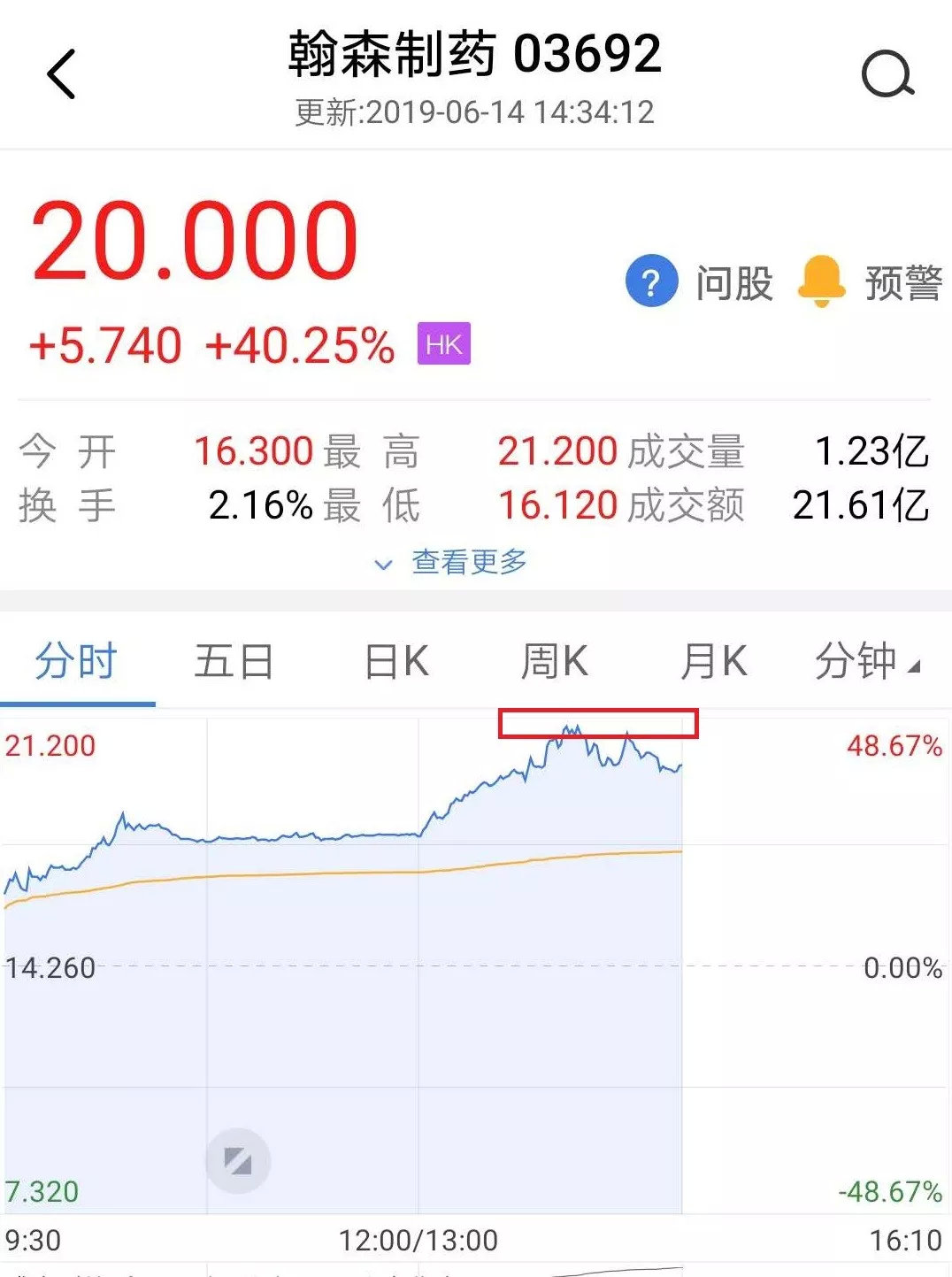952x1277 pixels.
Task: Show the 月K monthly chart
Action: click(714, 661)
